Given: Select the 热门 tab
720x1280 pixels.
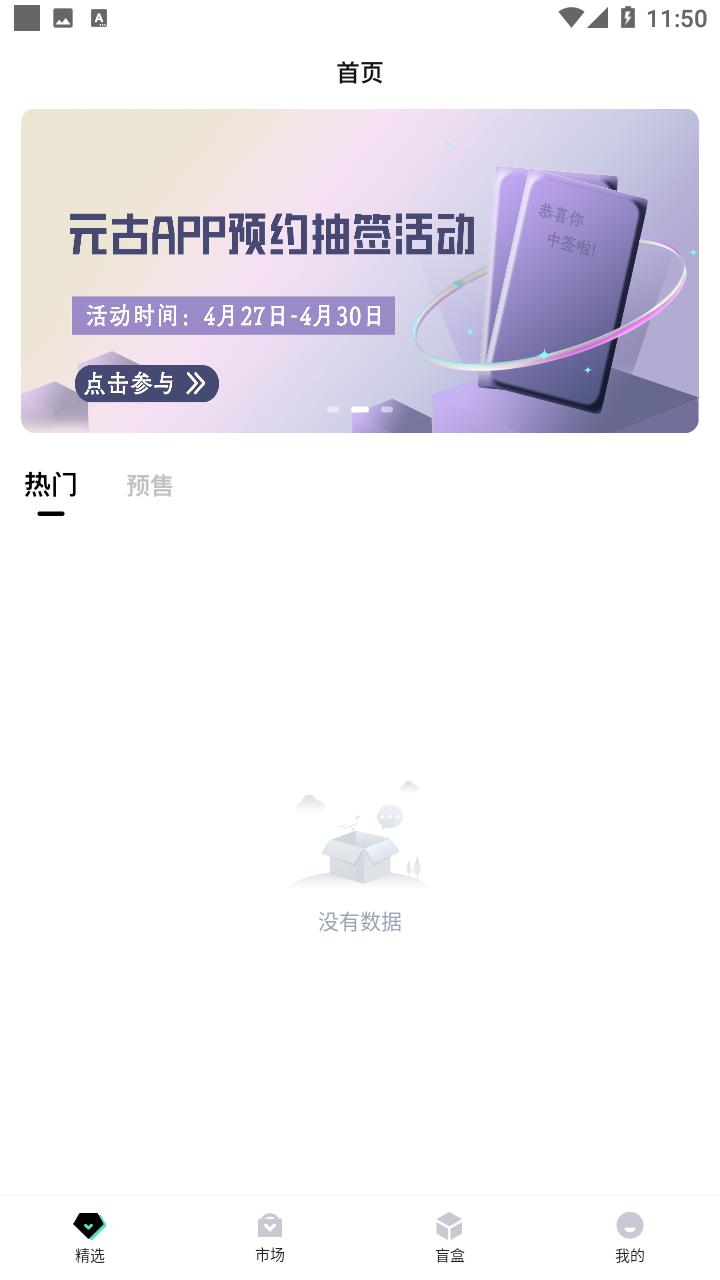Looking at the screenshot, I should (51, 485).
